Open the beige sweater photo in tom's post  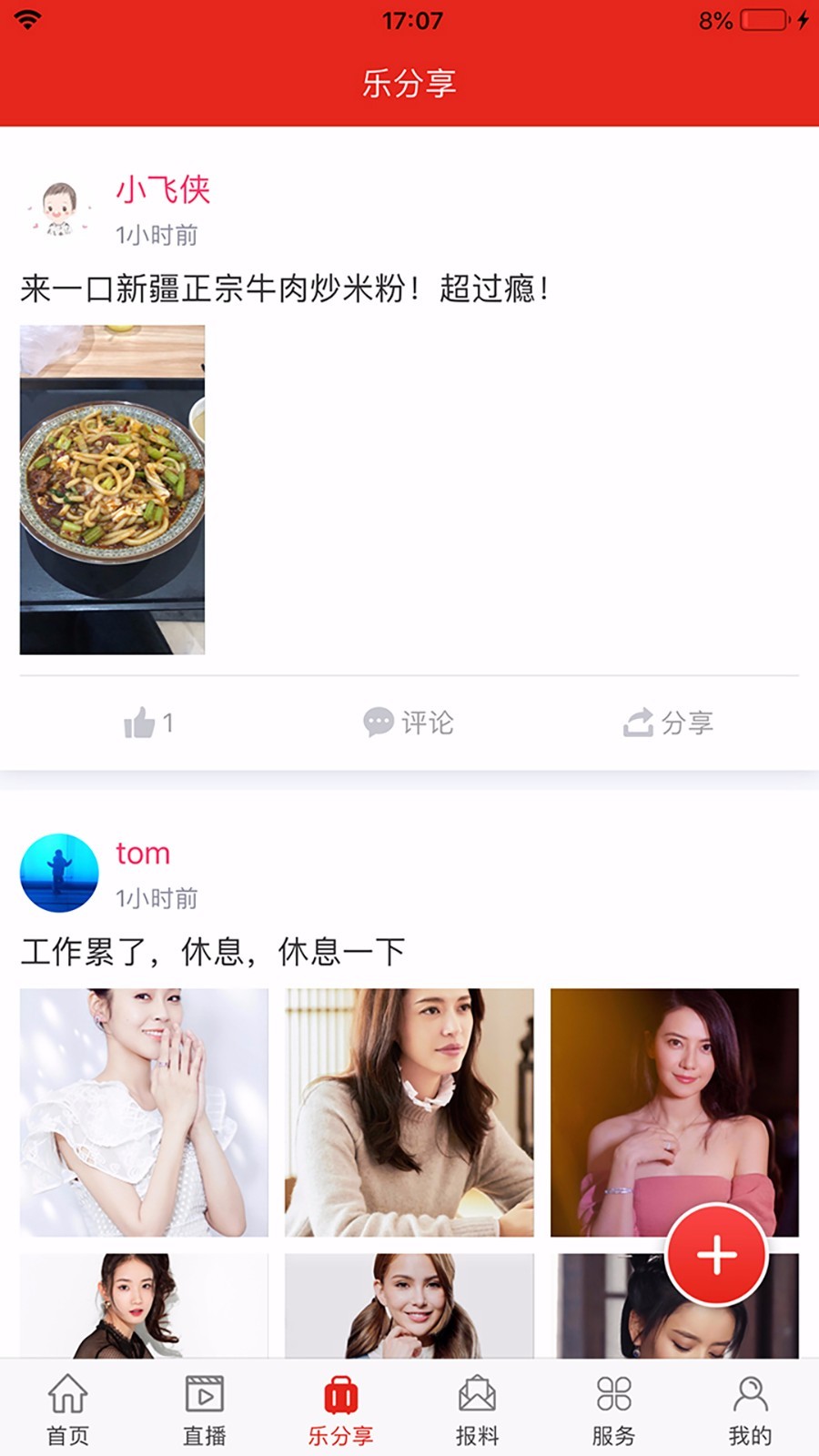click(409, 1112)
